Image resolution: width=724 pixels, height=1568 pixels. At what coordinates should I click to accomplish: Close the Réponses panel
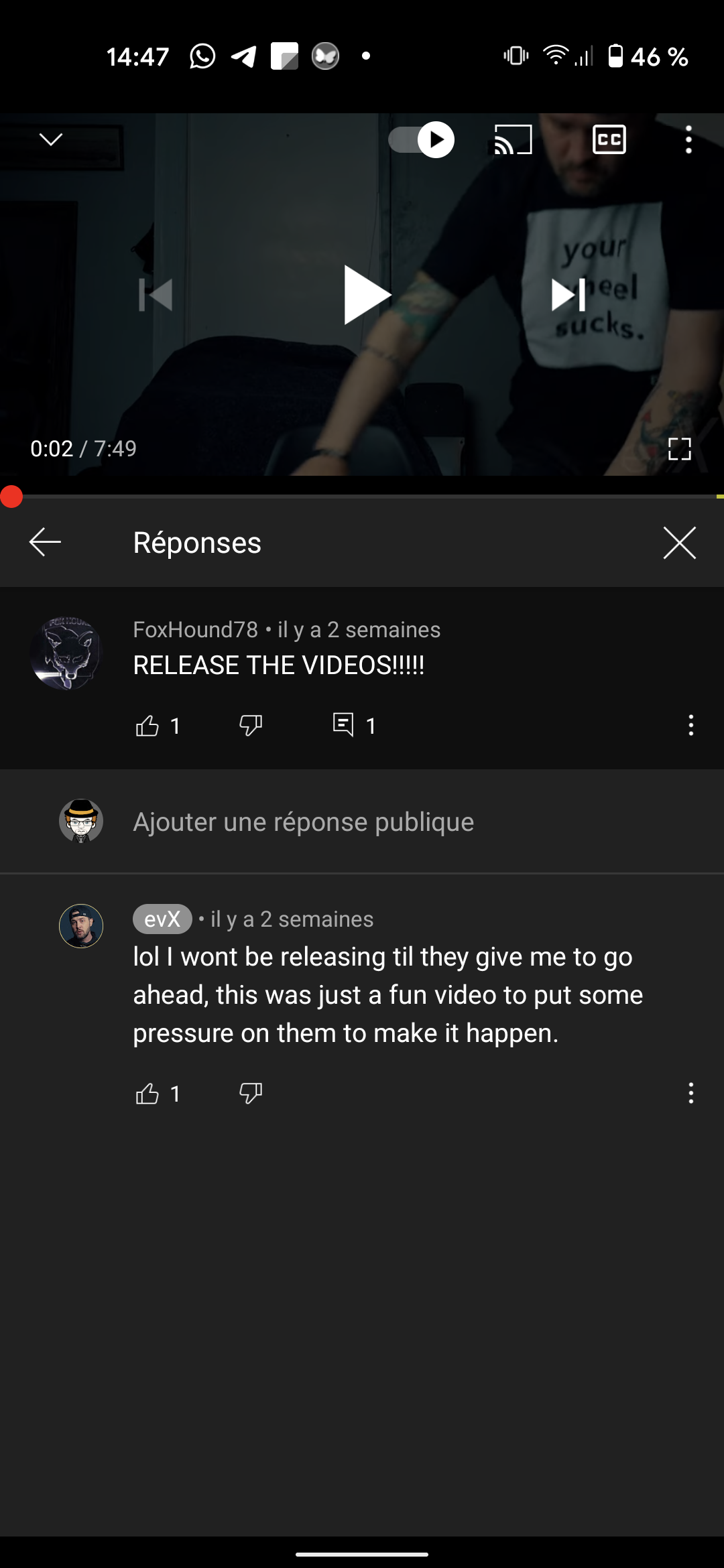point(680,542)
